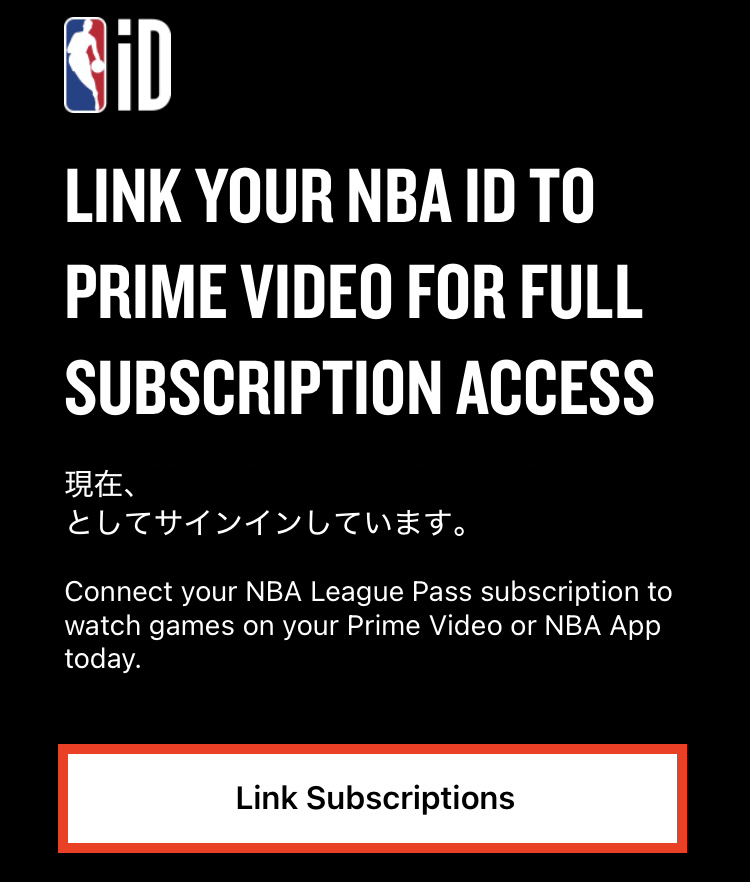Click the basketball player figure in logo
750x882 pixels.
(x=85, y=66)
